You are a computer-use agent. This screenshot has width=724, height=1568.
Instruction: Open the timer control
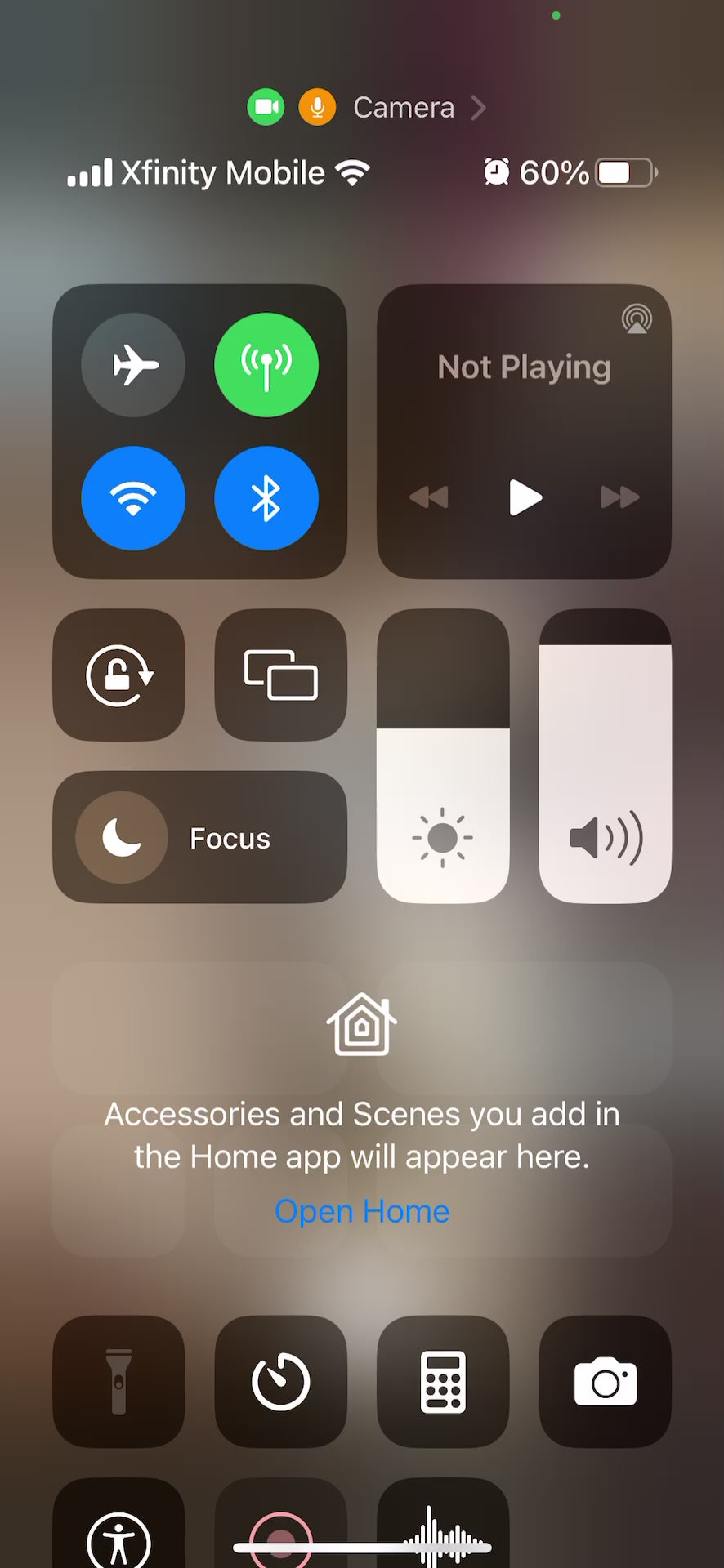tap(281, 1382)
